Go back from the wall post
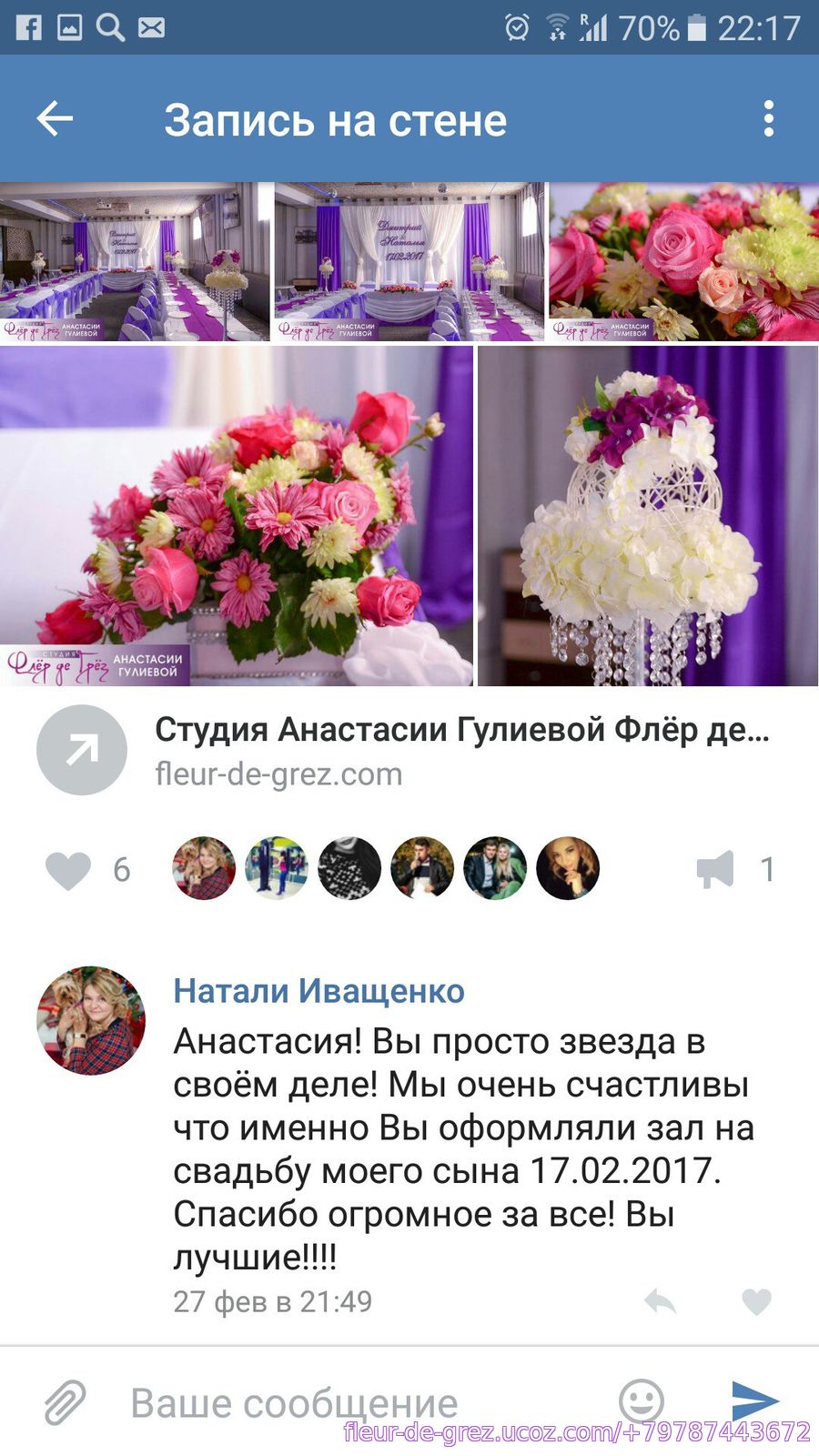Image resolution: width=819 pixels, height=1456 pixels. click(x=55, y=119)
